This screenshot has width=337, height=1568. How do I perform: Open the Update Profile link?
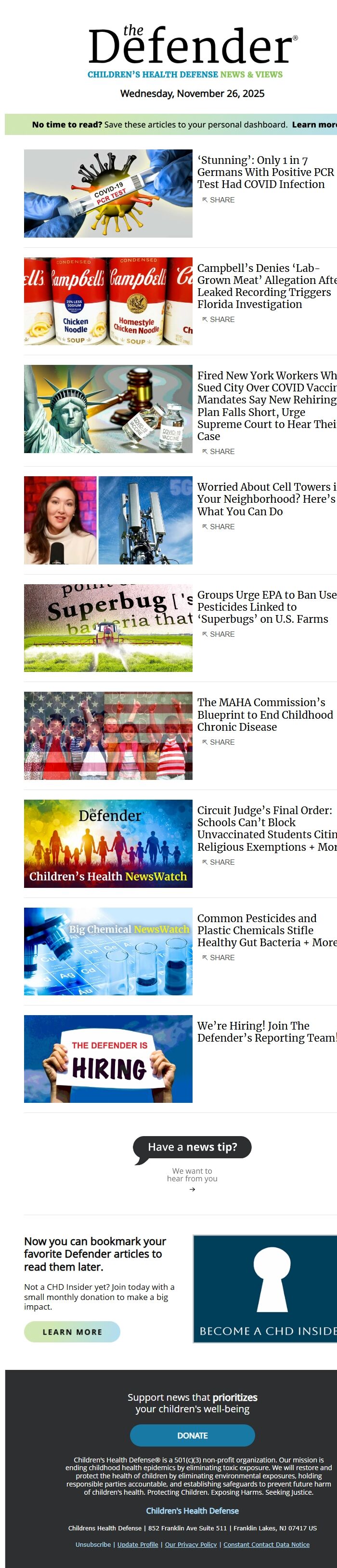point(138,1544)
